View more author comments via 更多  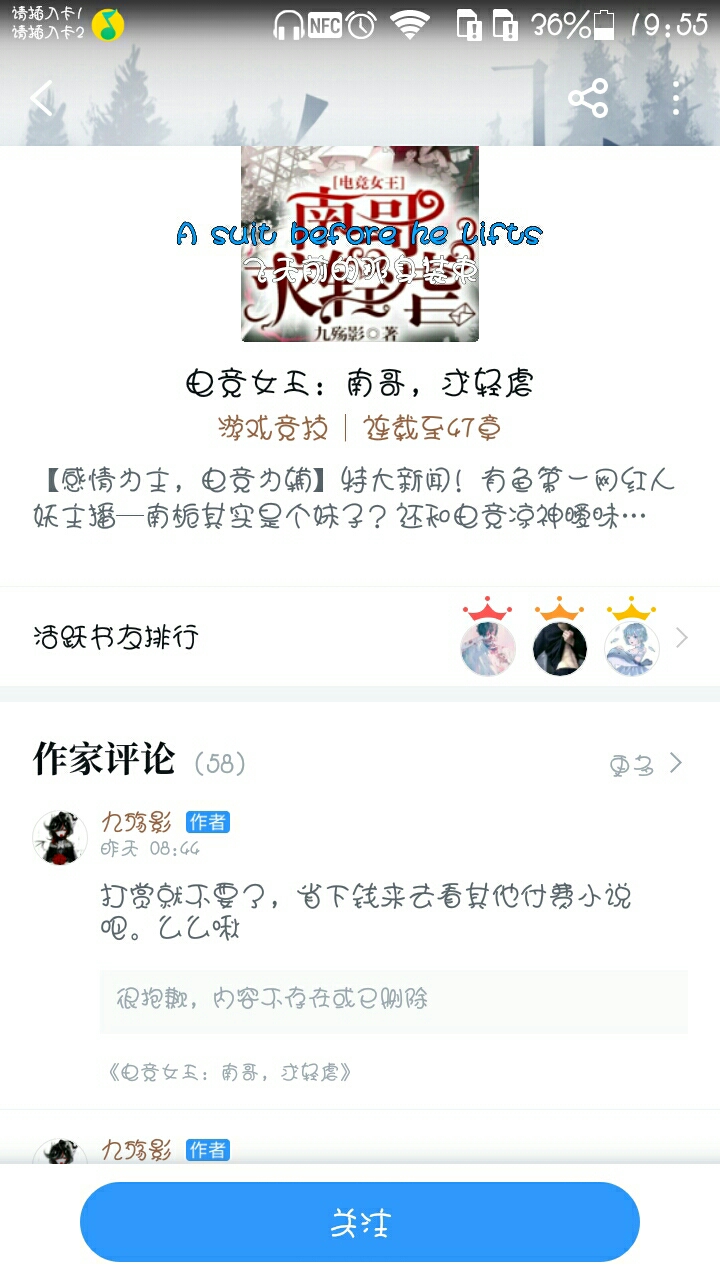point(646,764)
